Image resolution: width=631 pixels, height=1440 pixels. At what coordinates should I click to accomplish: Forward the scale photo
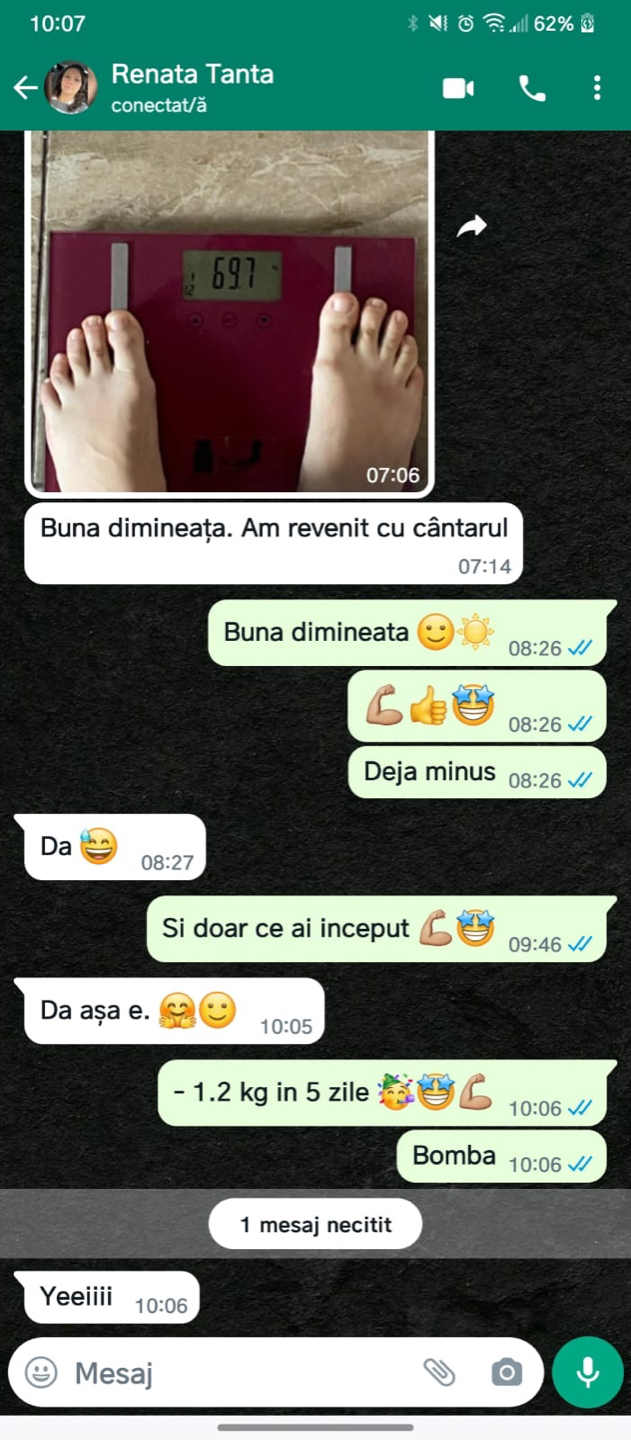point(471,227)
